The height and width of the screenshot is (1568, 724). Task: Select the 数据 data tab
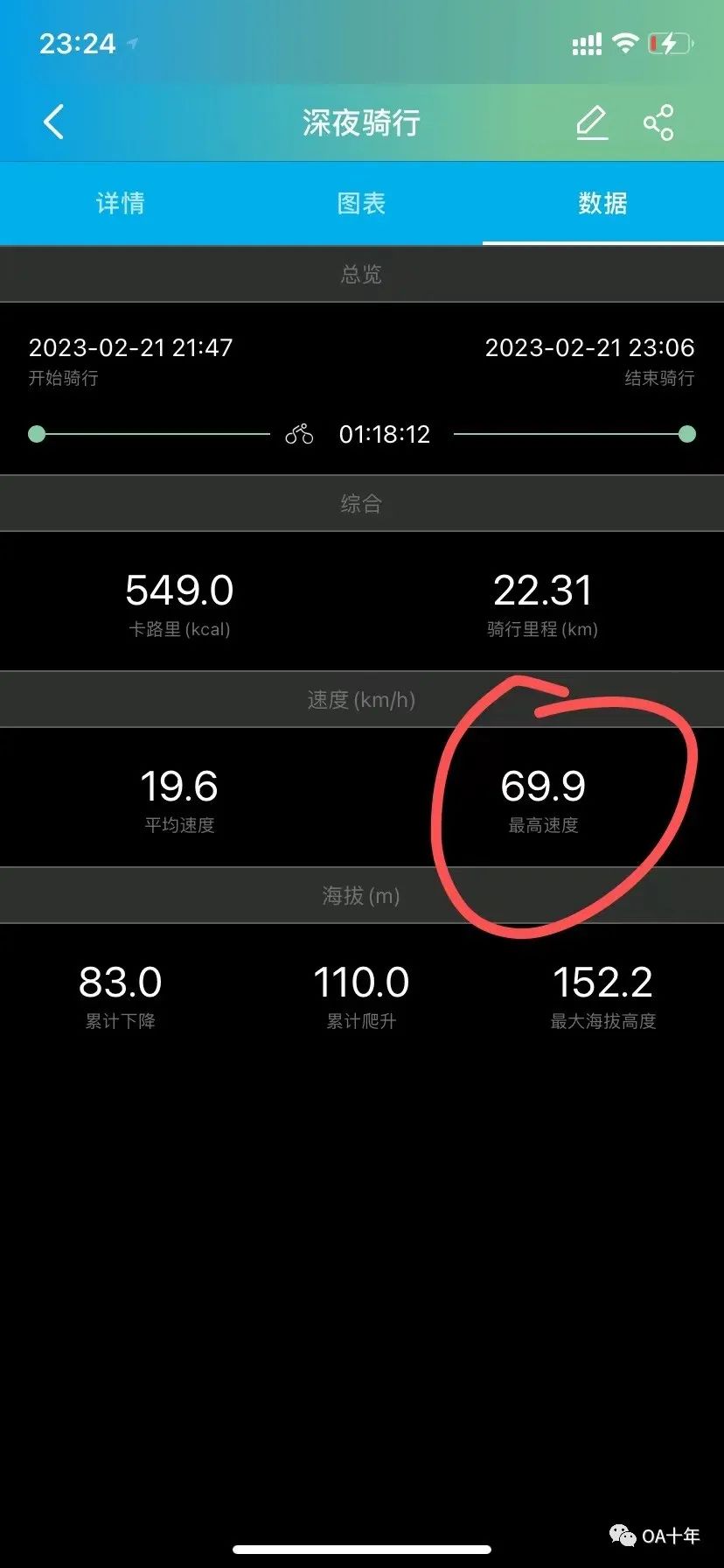(602, 202)
